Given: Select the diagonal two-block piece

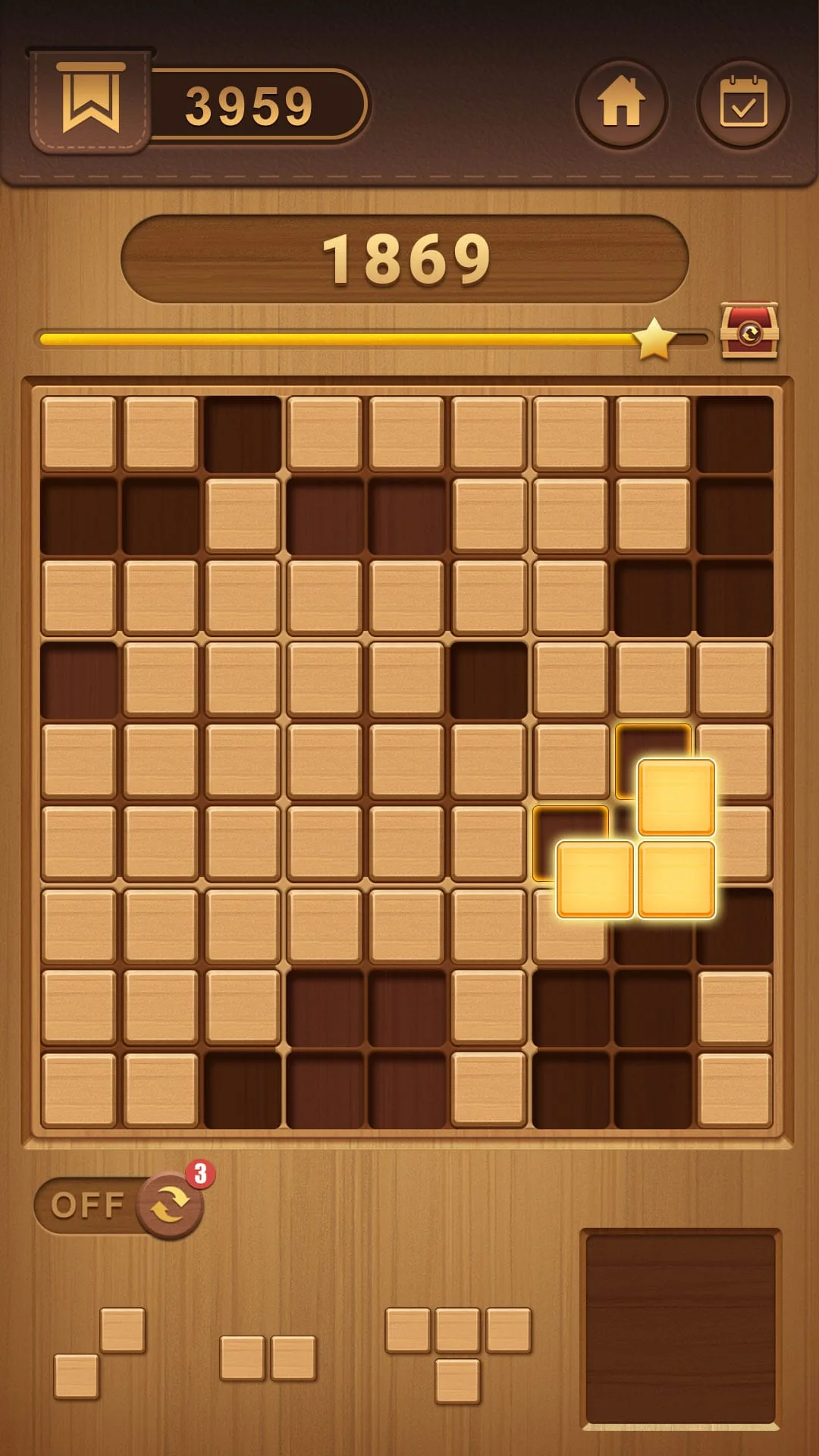Looking at the screenshot, I should (99, 1354).
